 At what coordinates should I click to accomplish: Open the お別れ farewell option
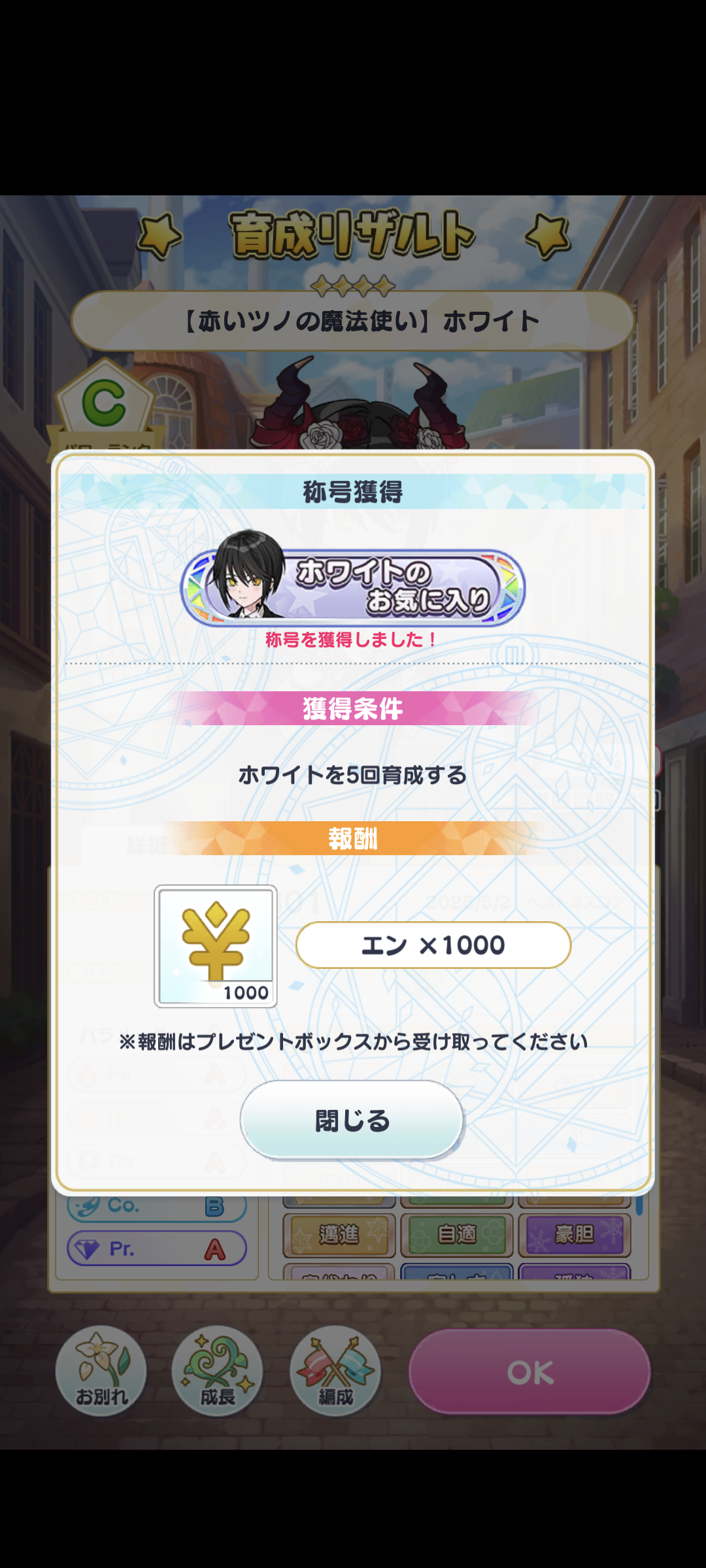pyautogui.click(x=101, y=1371)
